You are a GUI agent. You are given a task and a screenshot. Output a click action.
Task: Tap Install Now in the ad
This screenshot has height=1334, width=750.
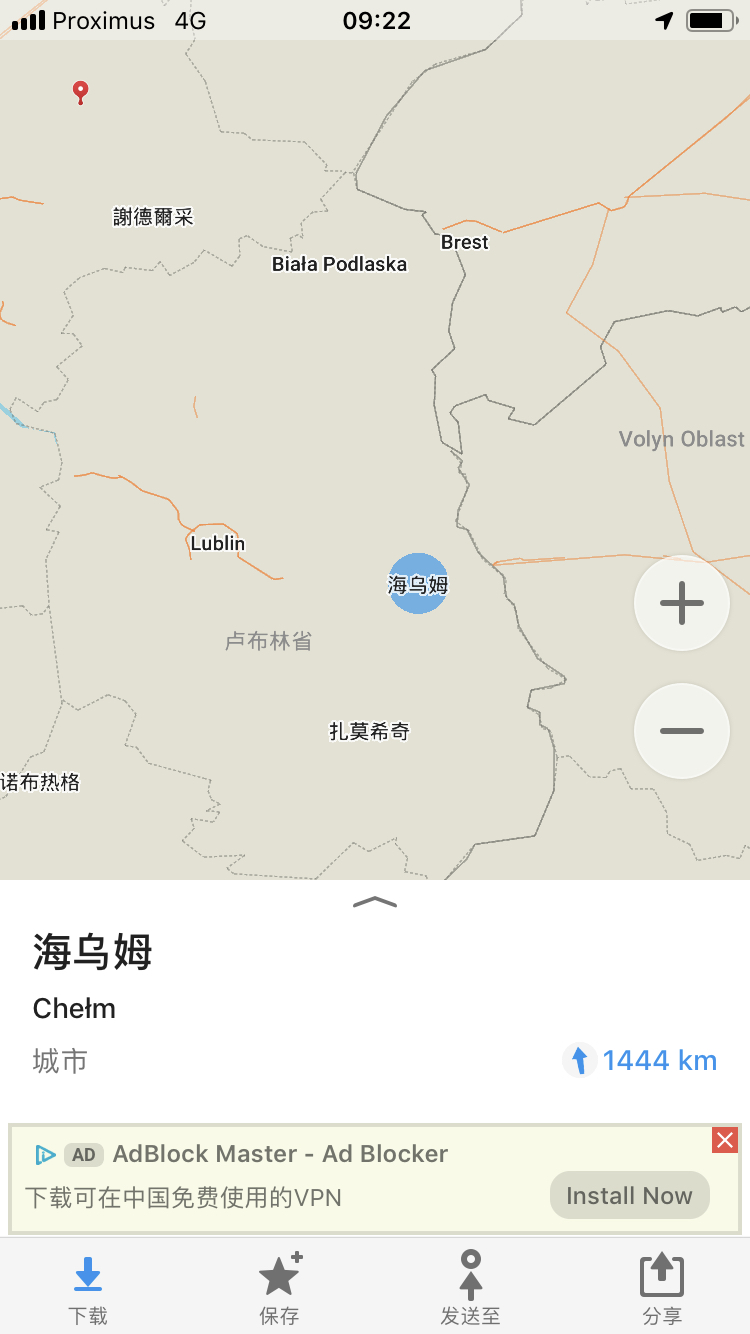[629, 1196]
